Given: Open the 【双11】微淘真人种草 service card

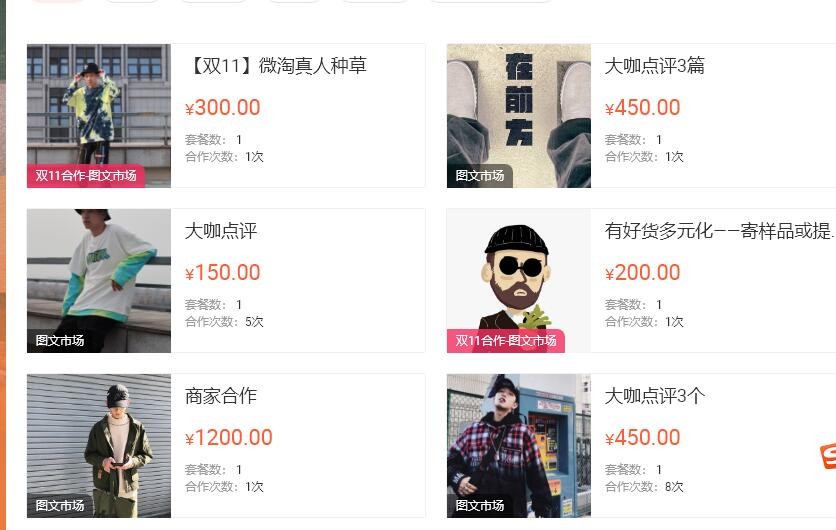Looking at the screenshot, I should pyautogui.click(x=276, y=66).
